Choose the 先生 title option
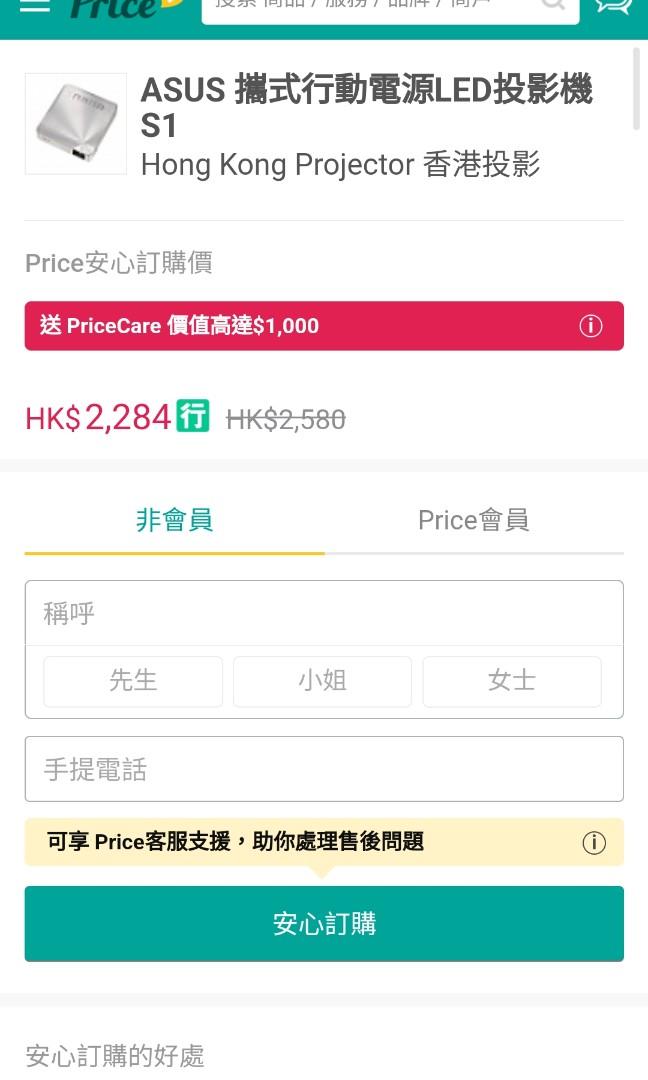Image resolution: width=648 pixels, height=1080 pixels. coord(133,681)
